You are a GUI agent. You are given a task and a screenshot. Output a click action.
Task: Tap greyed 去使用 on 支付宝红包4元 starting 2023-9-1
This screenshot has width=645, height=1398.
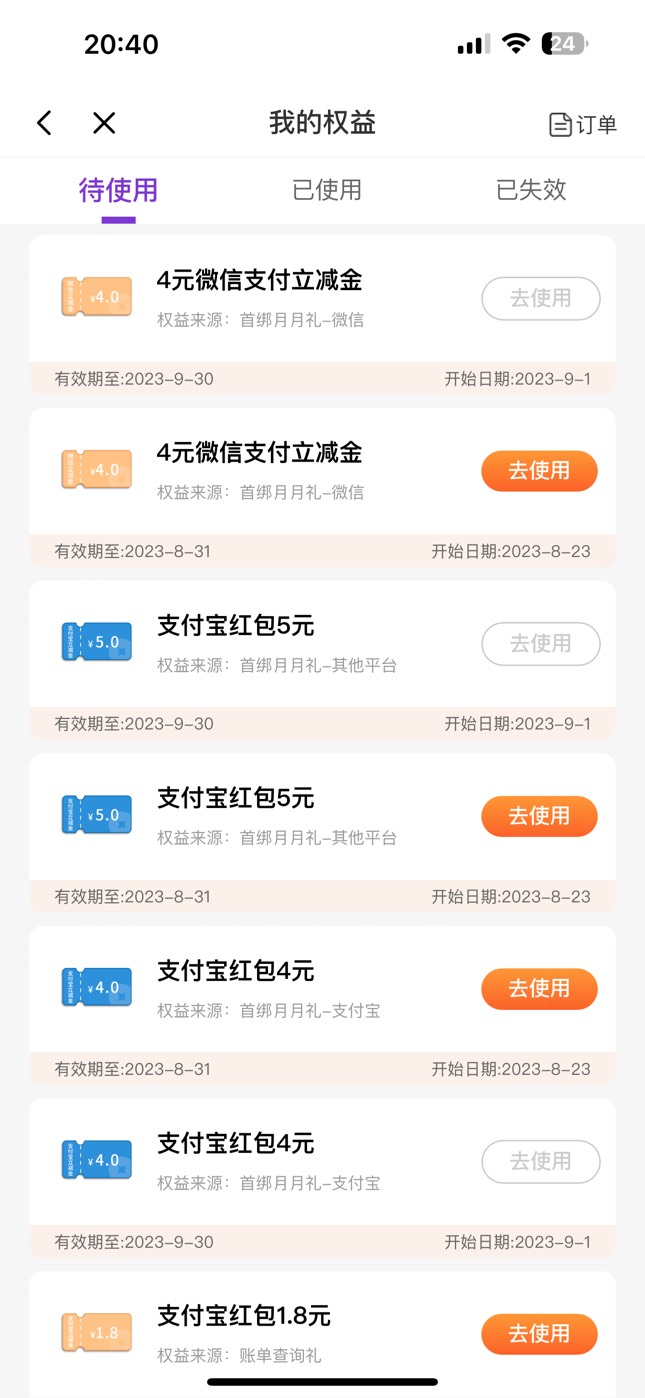point(541,1162)
